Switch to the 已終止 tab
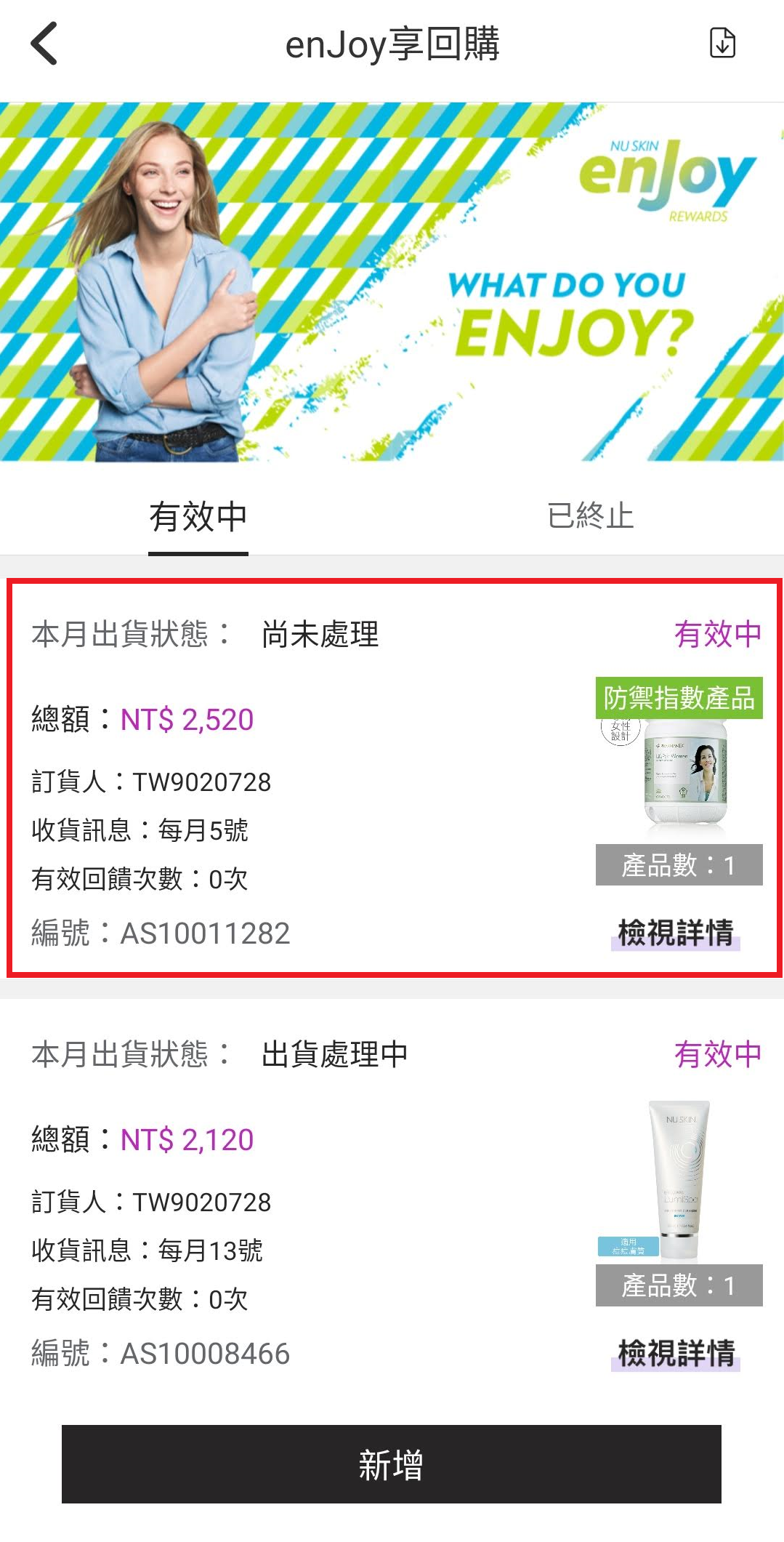The image size is (784, 1542). tap(589, 516)
